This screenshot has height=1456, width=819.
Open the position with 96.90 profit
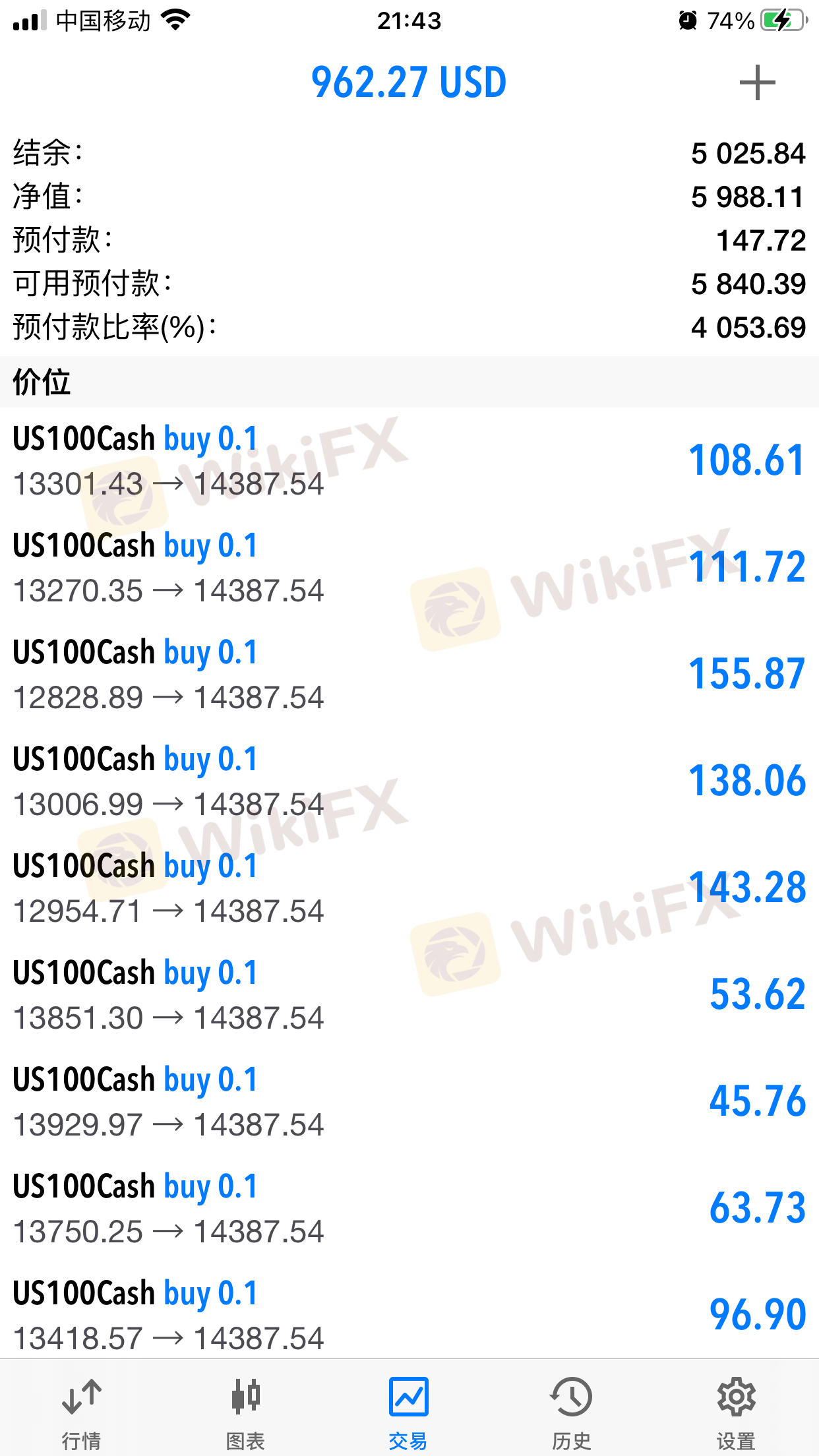click(x=409, y=1314)
